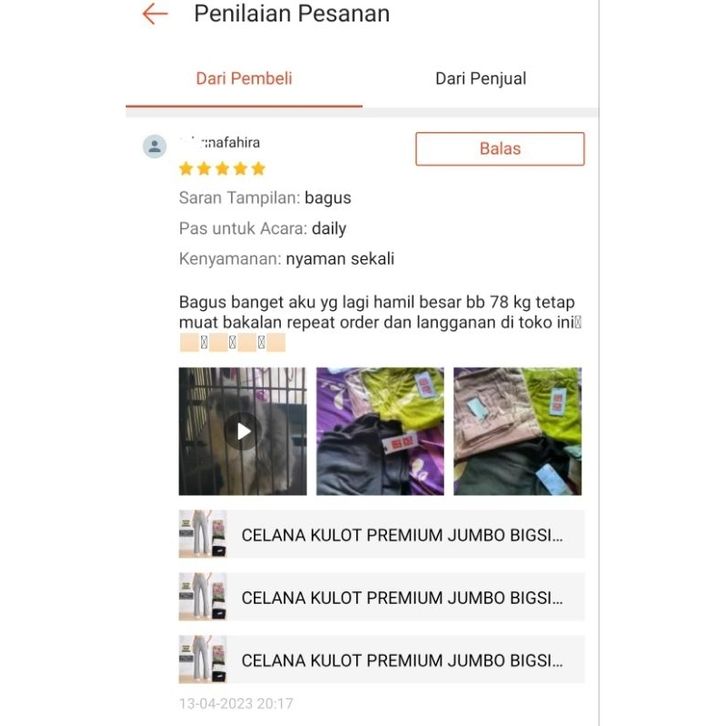Open the middle review photo

point(380,431)
